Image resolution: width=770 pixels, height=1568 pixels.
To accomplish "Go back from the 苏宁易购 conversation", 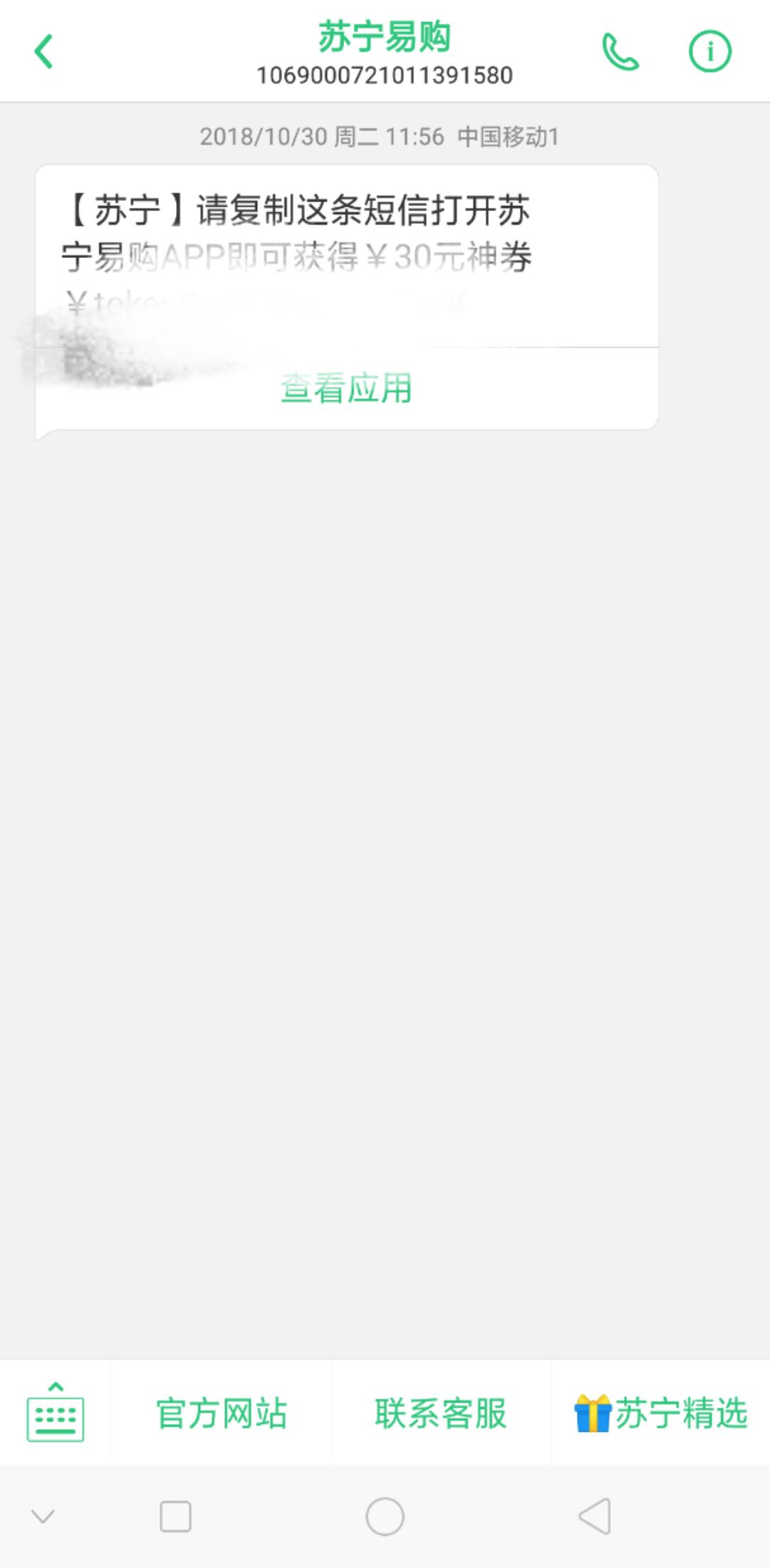I will [x=44, y=52].
